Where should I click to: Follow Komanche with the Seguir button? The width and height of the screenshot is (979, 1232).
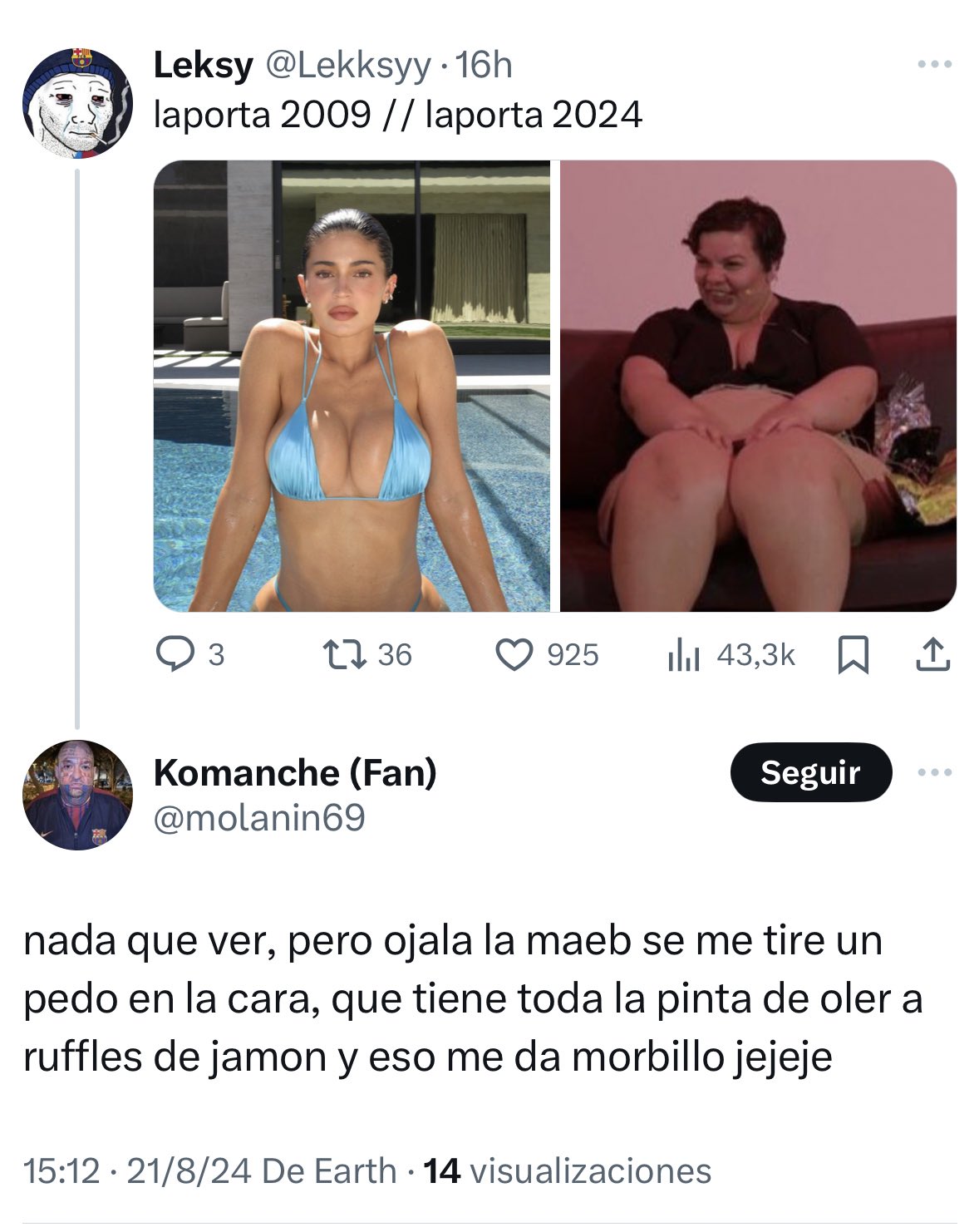[810, 772]
